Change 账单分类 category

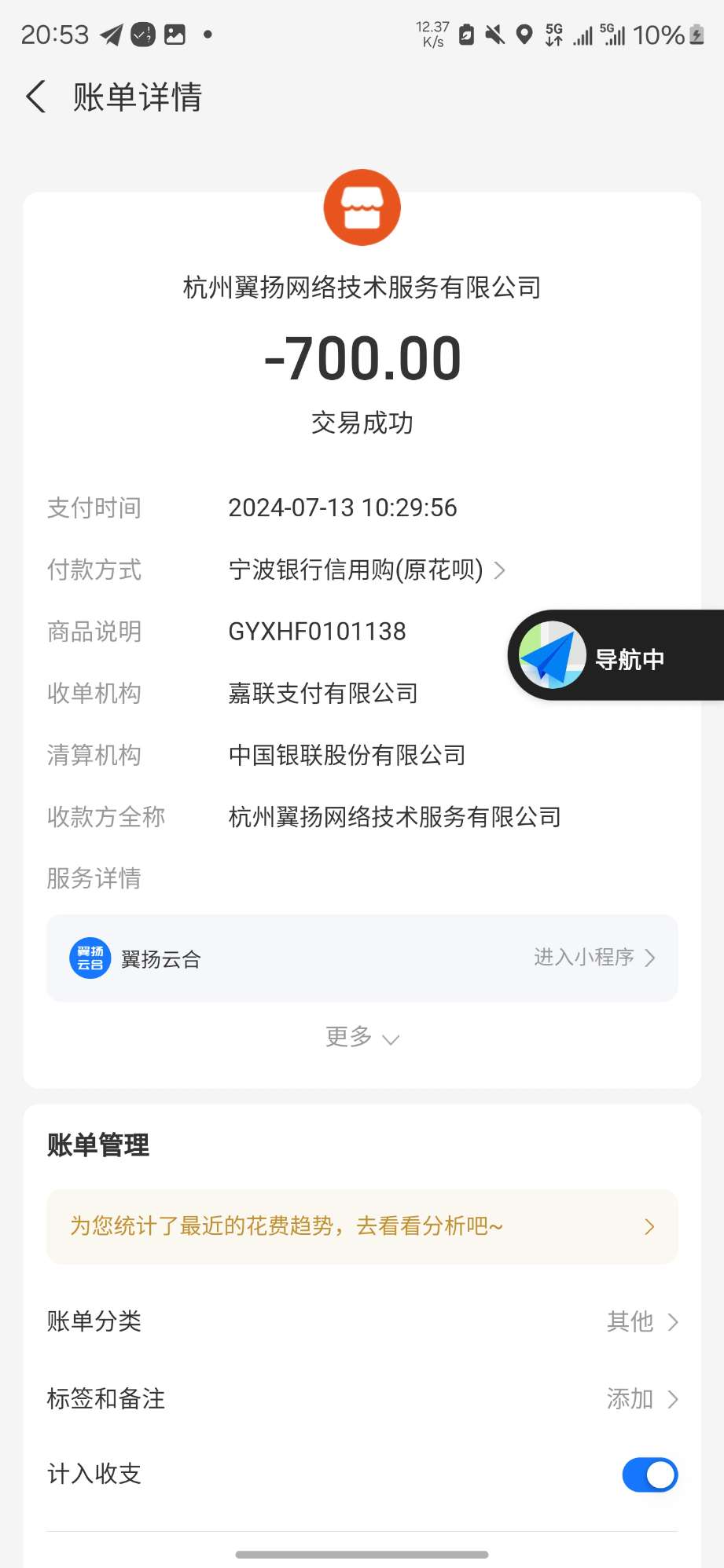641,1321
